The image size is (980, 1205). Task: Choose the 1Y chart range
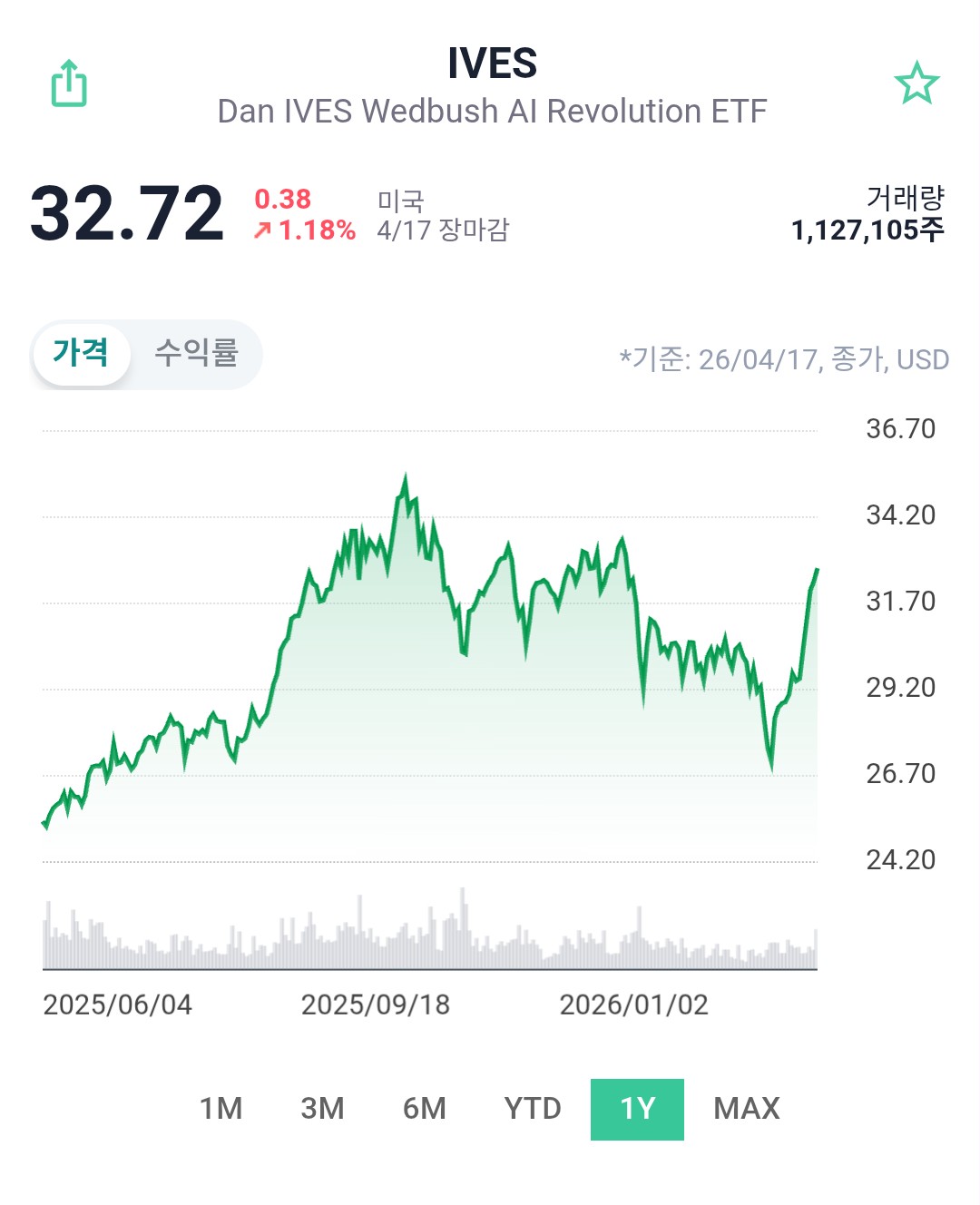(637, 1109)
